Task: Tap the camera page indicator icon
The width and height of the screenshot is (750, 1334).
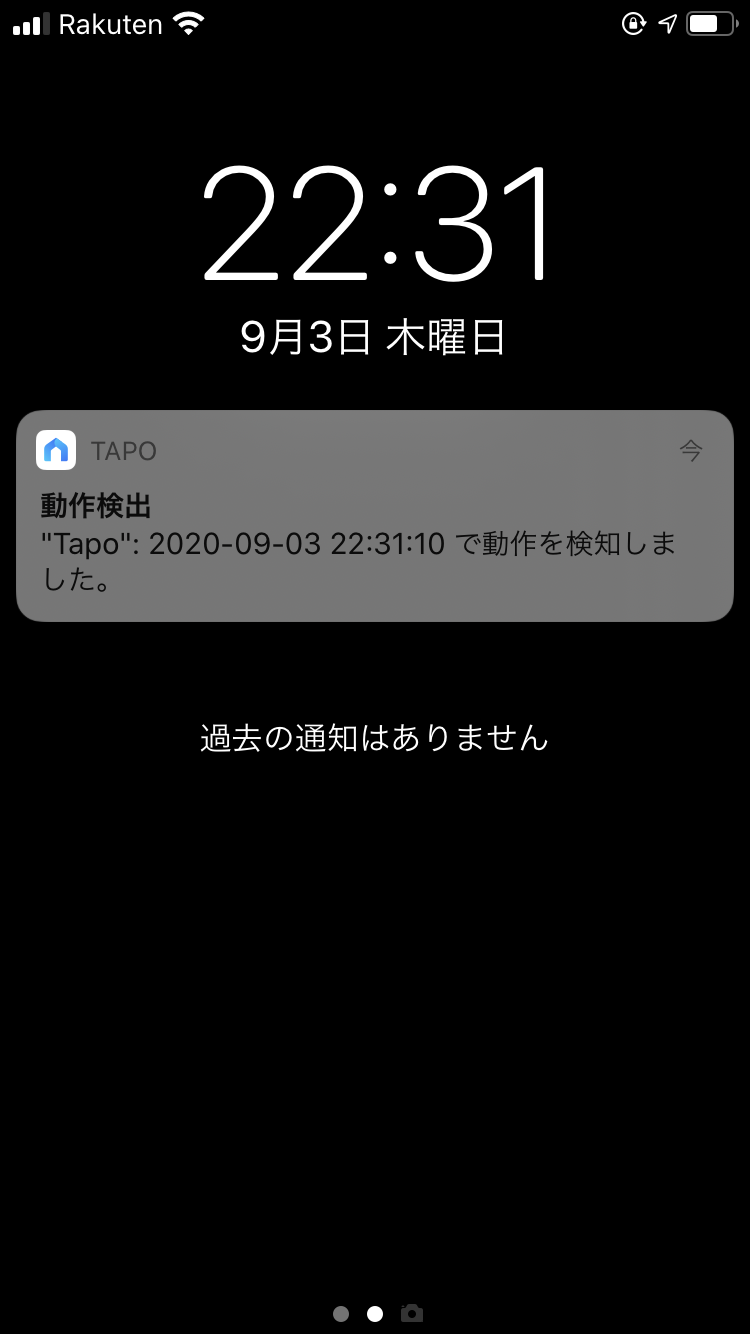Action: [x=411, y=1313]
